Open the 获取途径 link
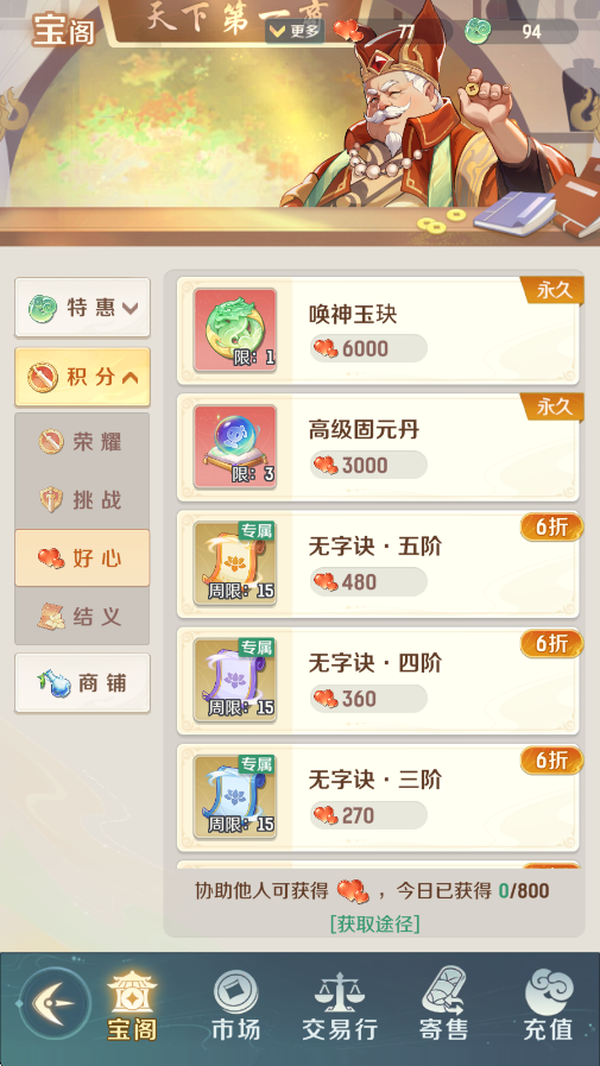The width and height of the screenshot is (600, 1066). pos(374,923)
